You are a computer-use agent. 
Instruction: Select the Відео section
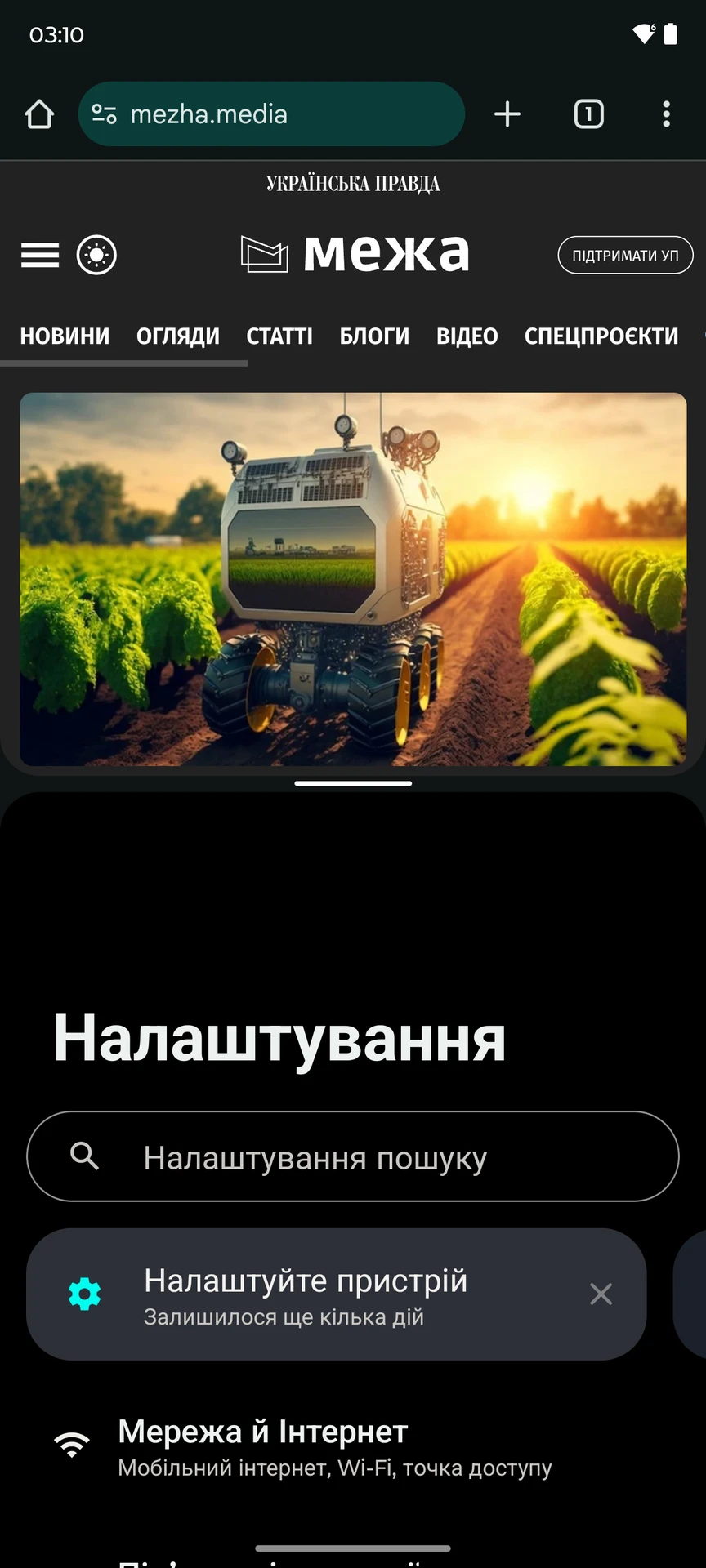pos(467,336)
